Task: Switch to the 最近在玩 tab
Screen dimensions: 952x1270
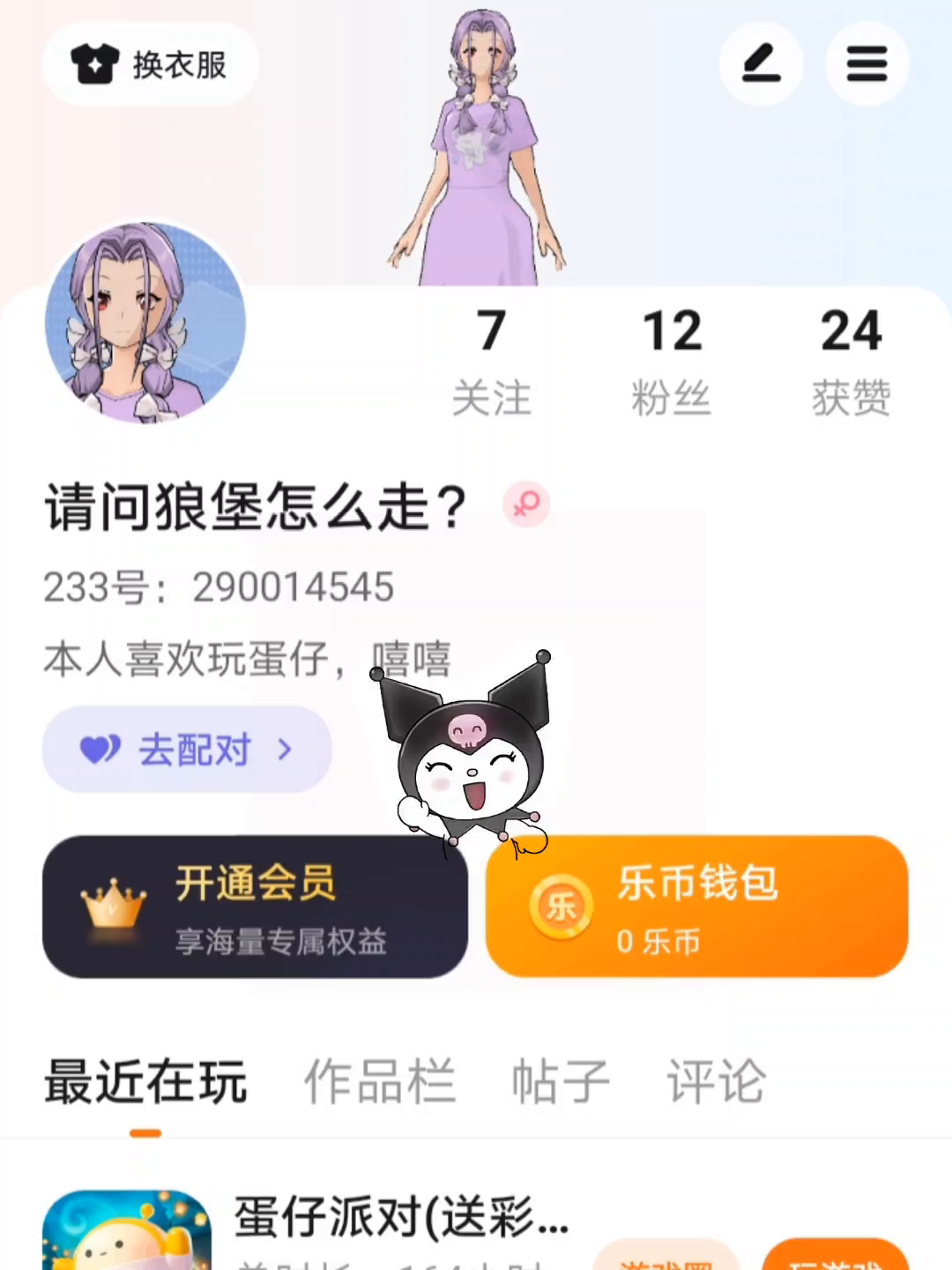Action: [x=145, y=1082]
